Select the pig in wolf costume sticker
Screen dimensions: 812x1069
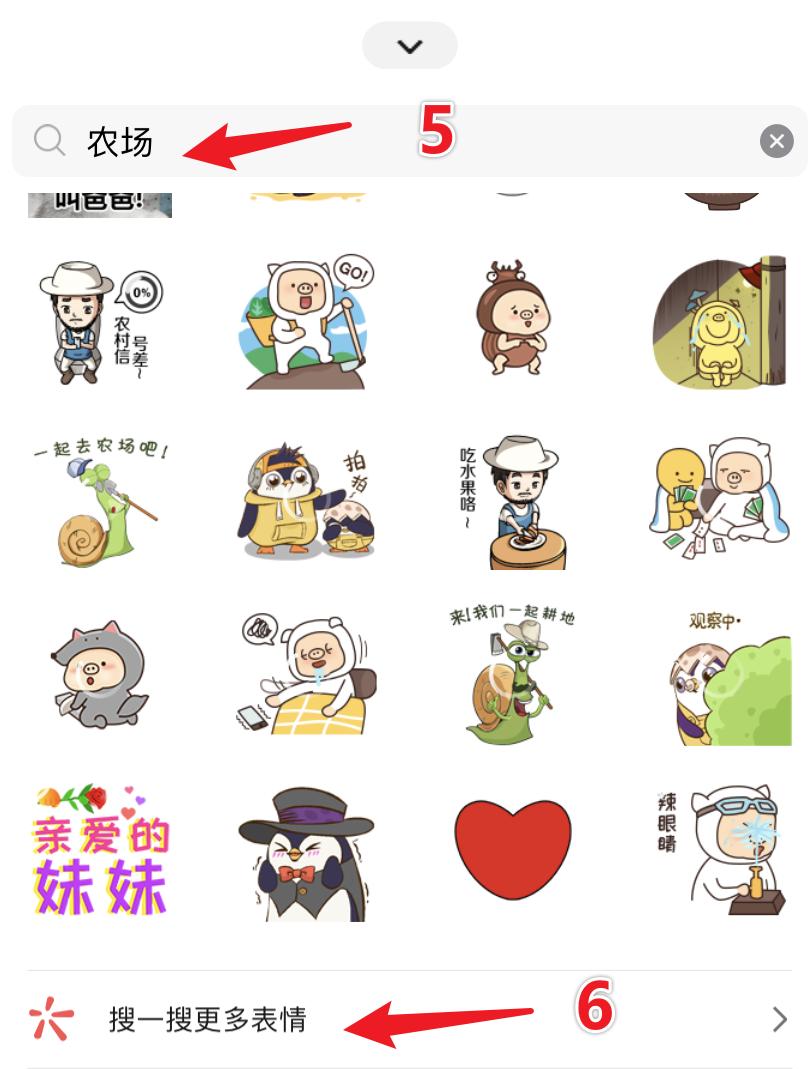click(100, 675)
